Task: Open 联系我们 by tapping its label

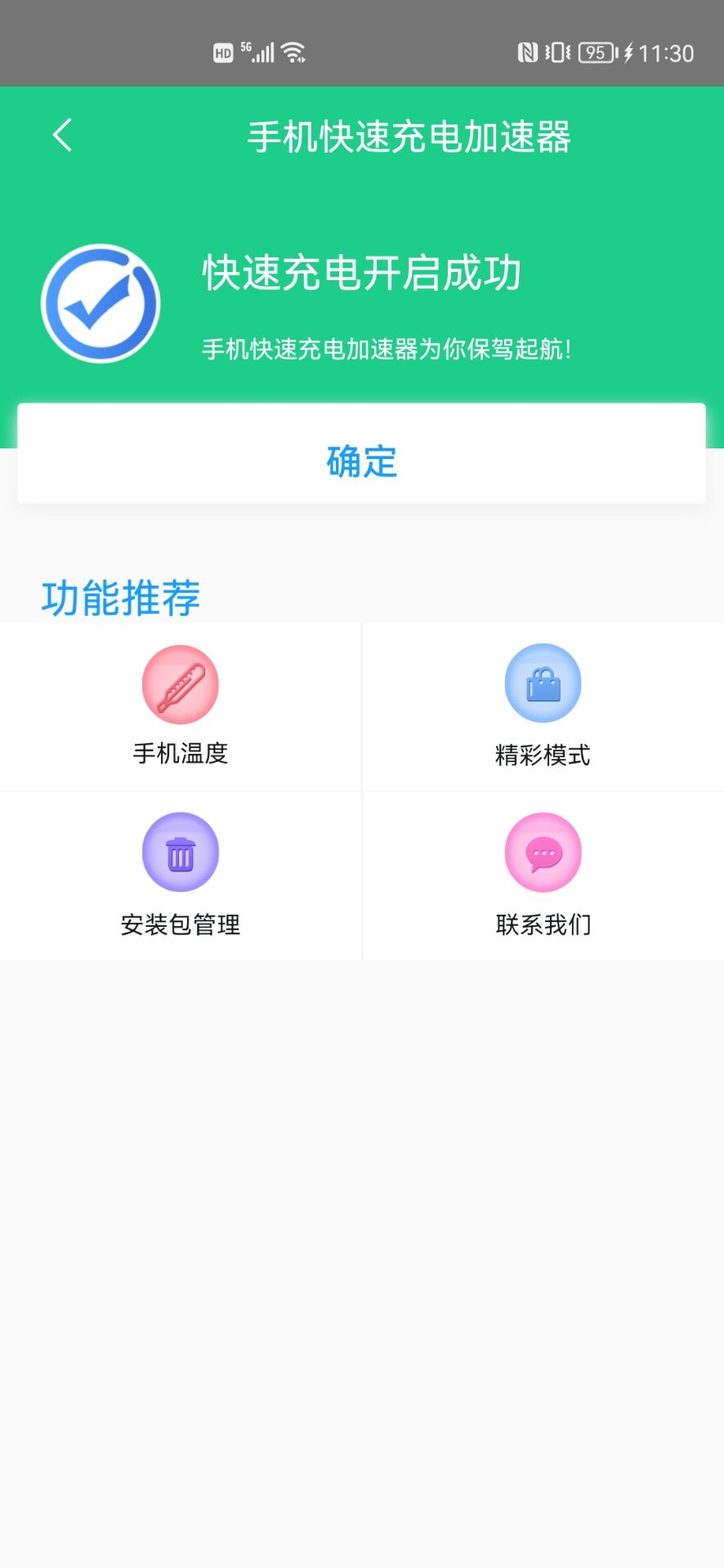Action: click(543, 925)
